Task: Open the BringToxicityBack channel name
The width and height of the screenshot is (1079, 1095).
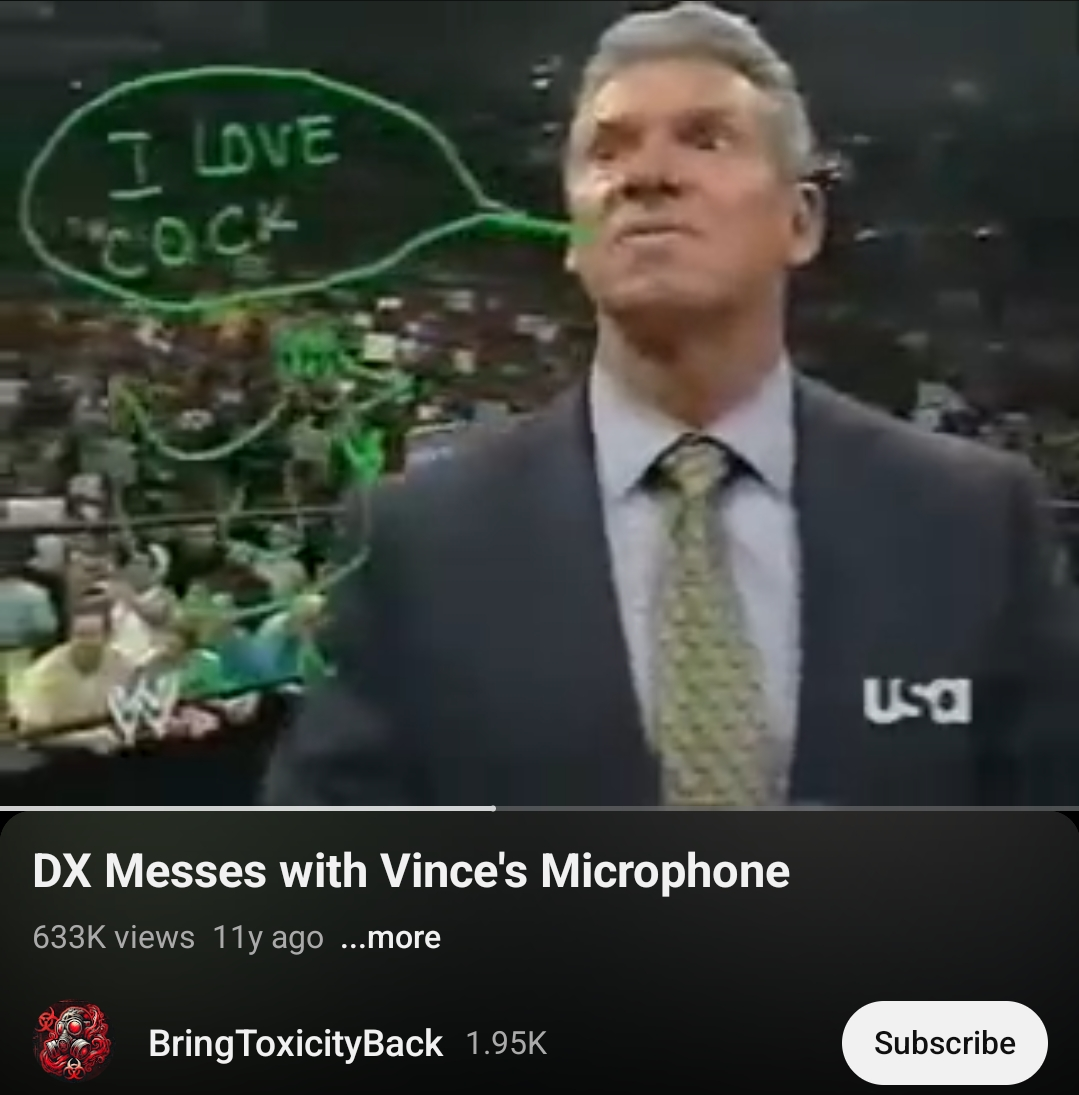Action: point(295,1043)
